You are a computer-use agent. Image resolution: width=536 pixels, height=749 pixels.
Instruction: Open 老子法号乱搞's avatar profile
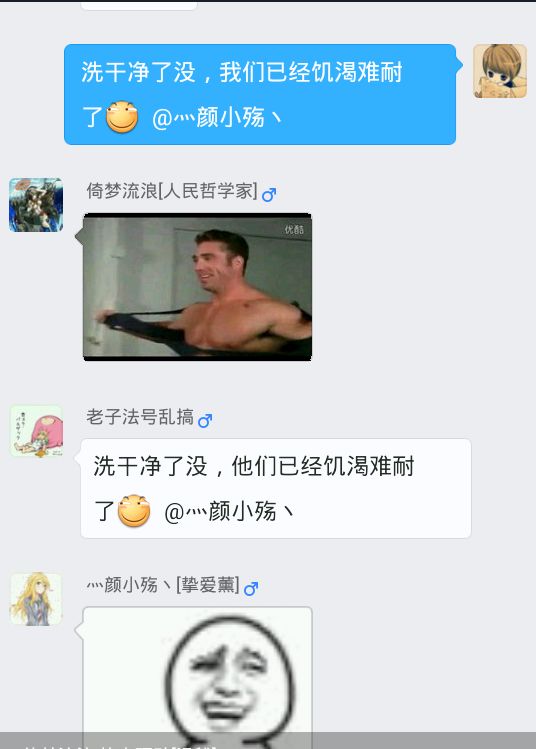point(36,431)
